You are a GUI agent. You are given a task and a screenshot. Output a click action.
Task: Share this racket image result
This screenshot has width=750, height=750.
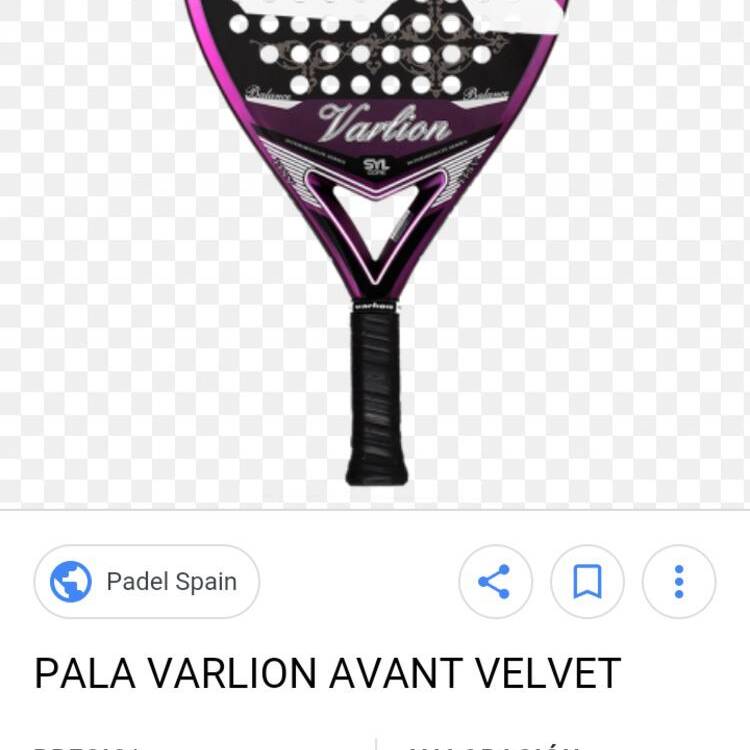(x=495, y=581)
